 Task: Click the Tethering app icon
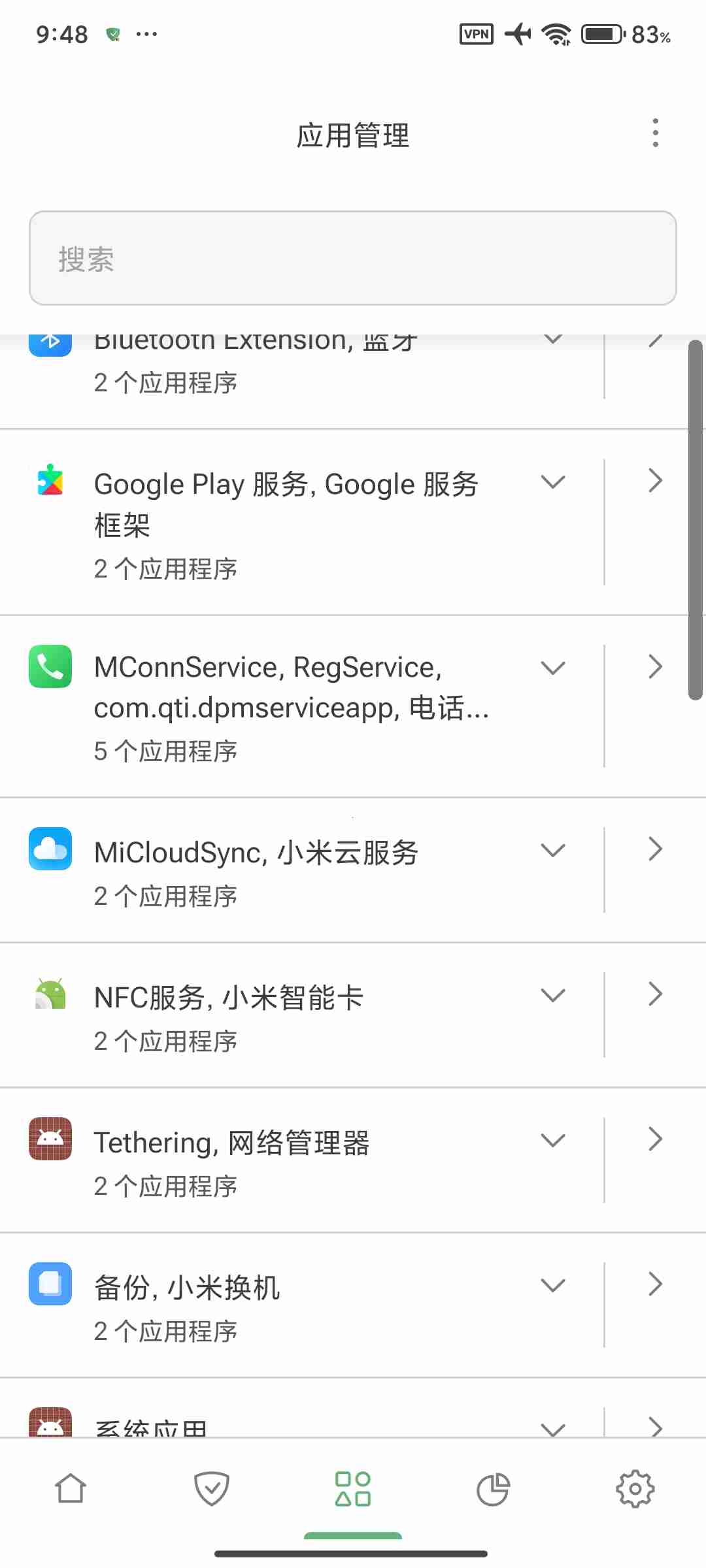50,1141
